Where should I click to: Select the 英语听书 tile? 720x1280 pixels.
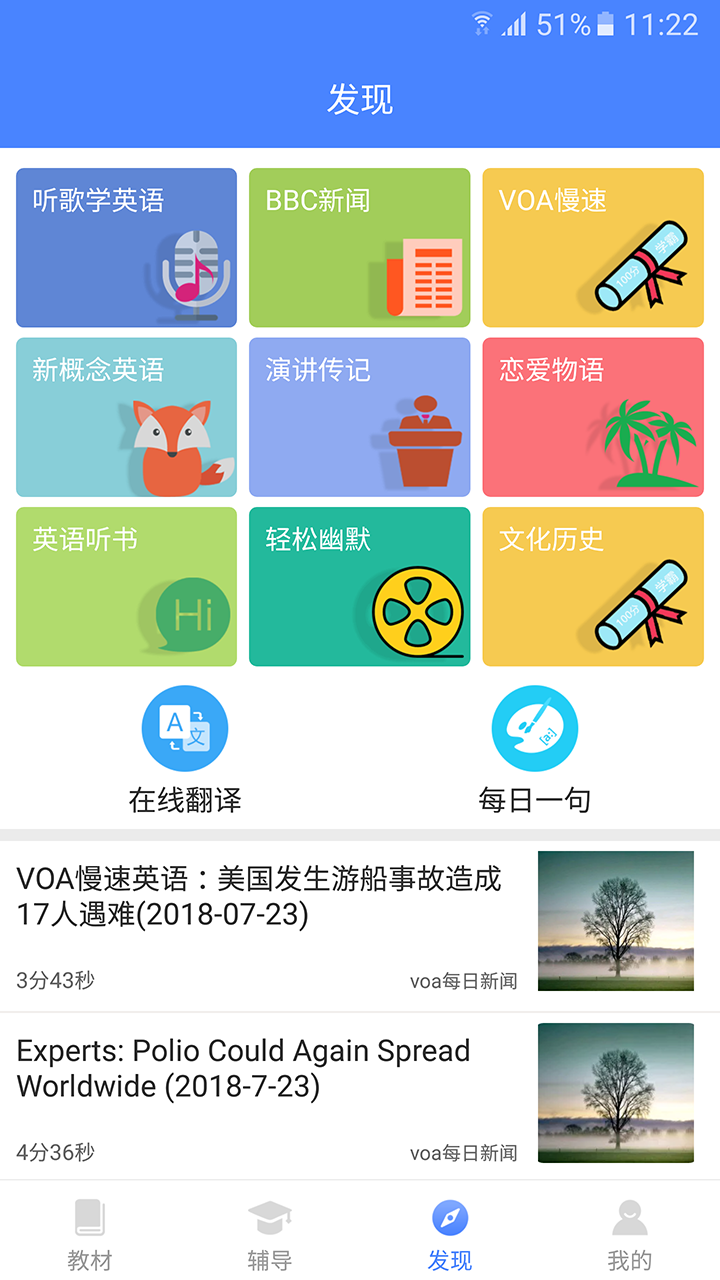click(126, 587)
